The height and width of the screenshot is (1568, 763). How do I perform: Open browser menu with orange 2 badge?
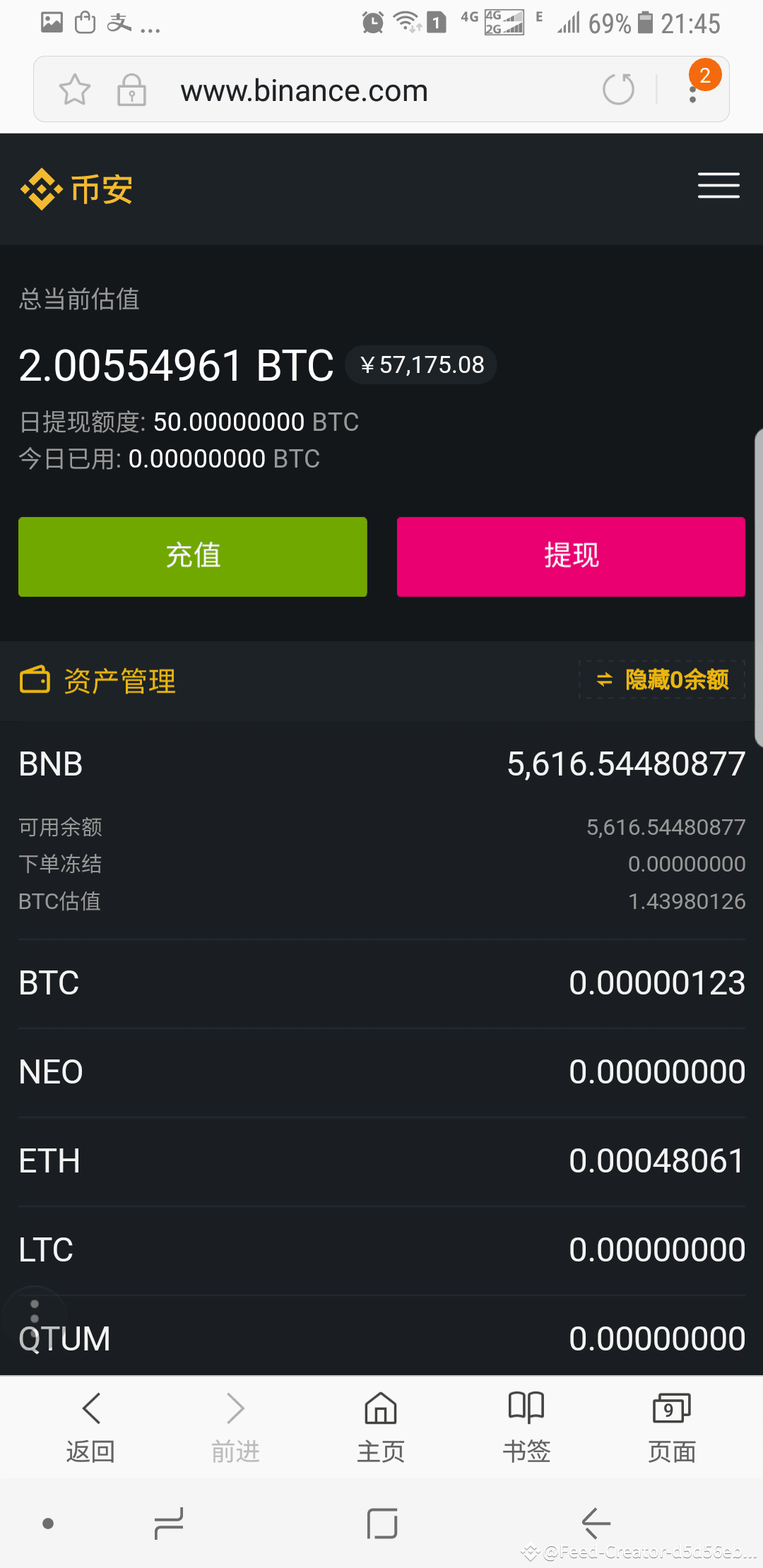coord(692,90)
